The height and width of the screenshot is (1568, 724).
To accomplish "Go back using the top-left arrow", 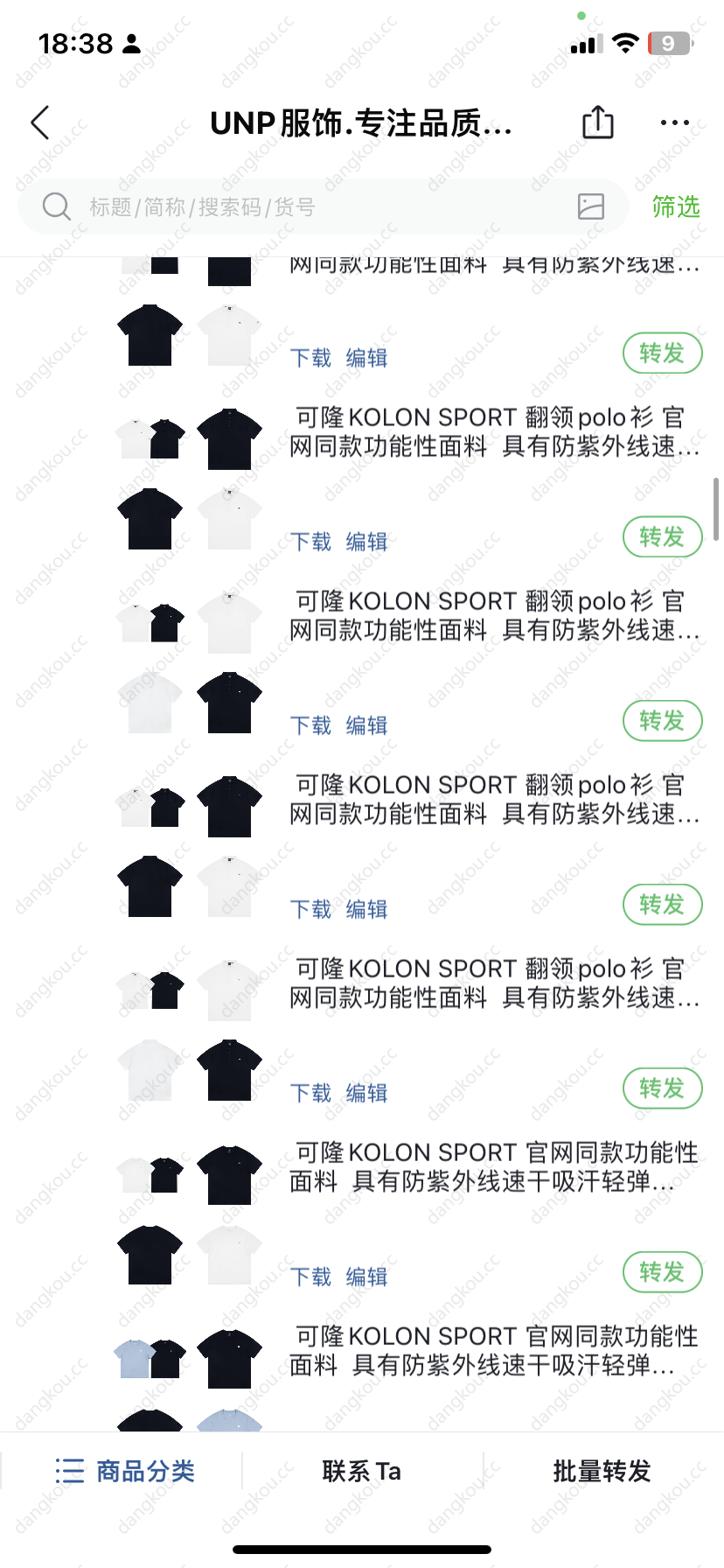I will (40, 123).
